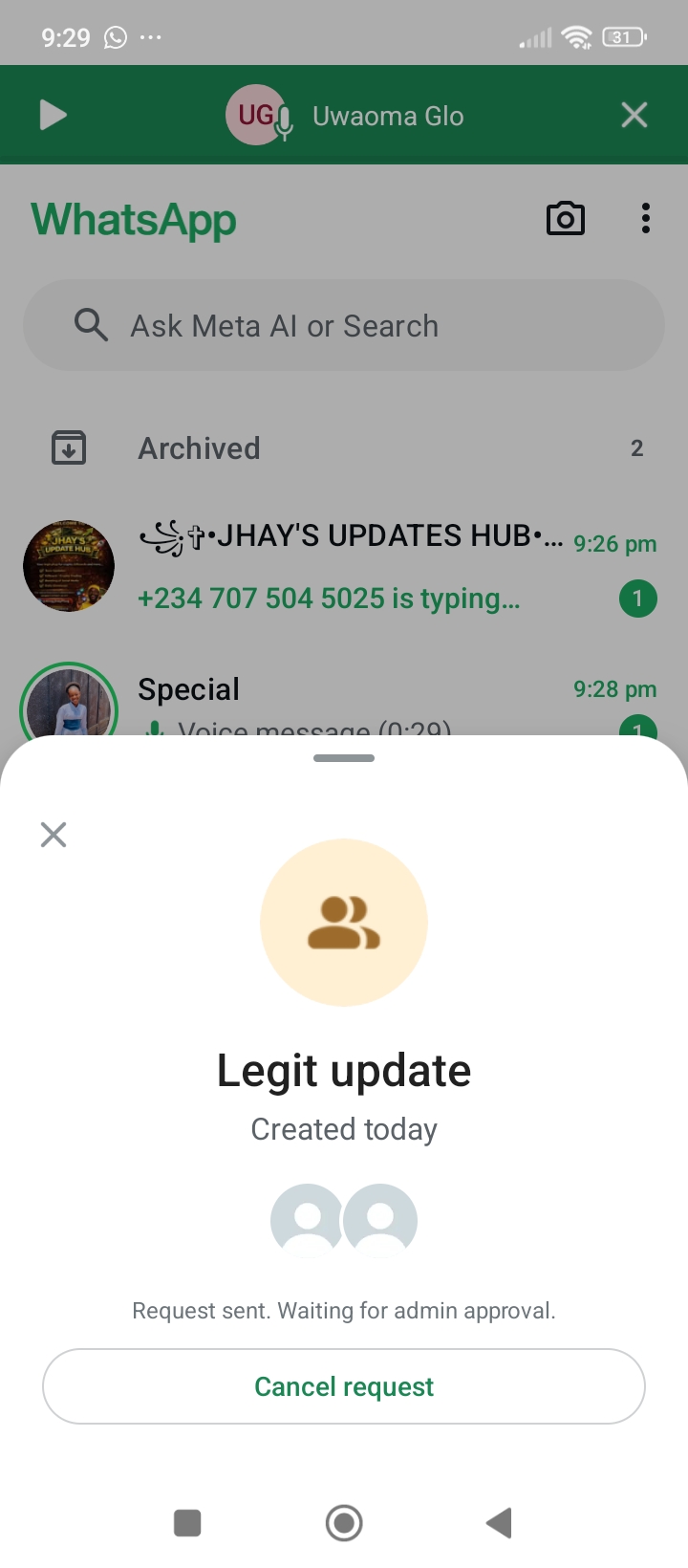This screenshot has height=1568, width=688.
Task: Play the Uwaoma Glo voice message
Action: point(54,116)
